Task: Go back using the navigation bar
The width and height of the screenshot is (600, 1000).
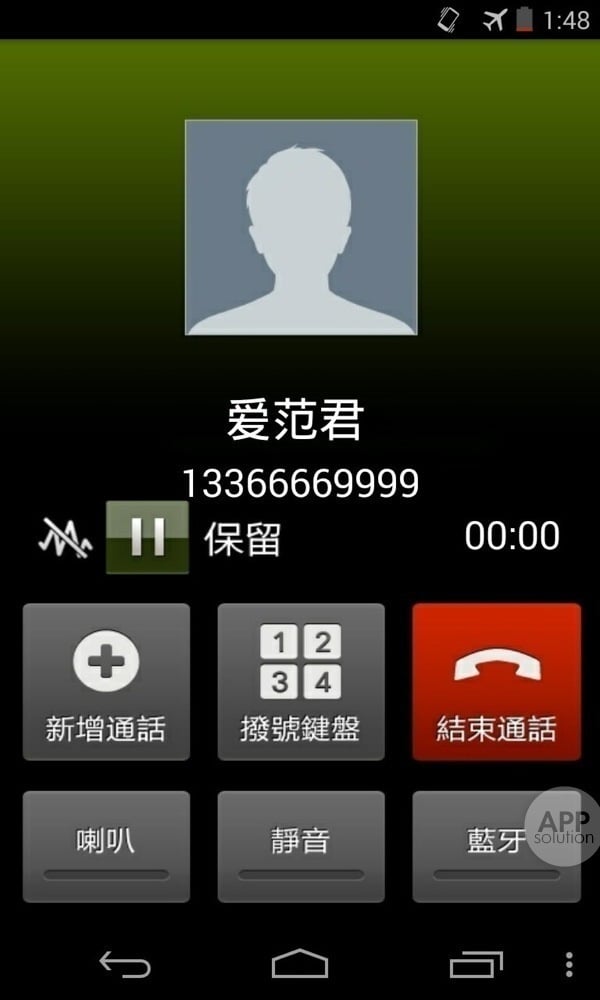Action: pyautogui.click(x=125, y=964)
